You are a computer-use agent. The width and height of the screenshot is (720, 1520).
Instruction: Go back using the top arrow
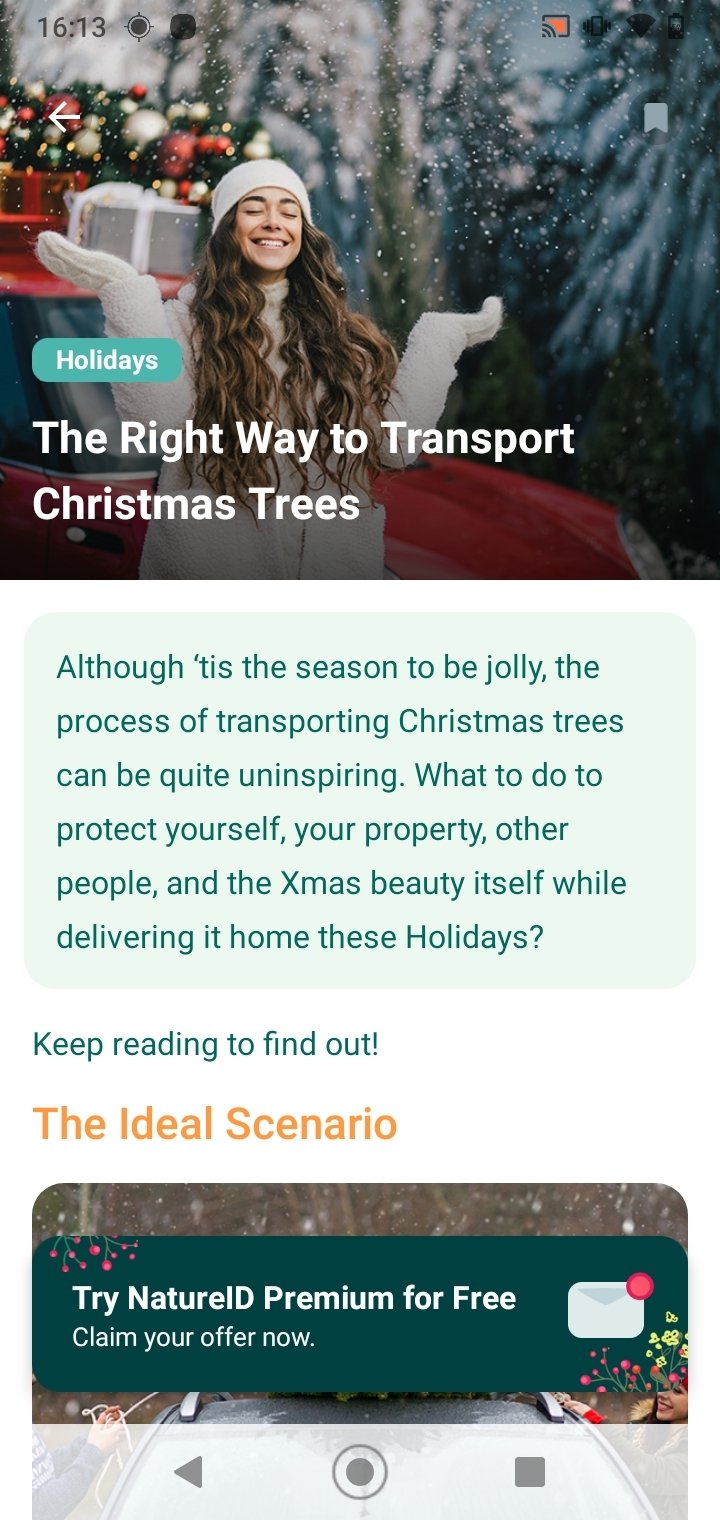[x=64, y=119]
